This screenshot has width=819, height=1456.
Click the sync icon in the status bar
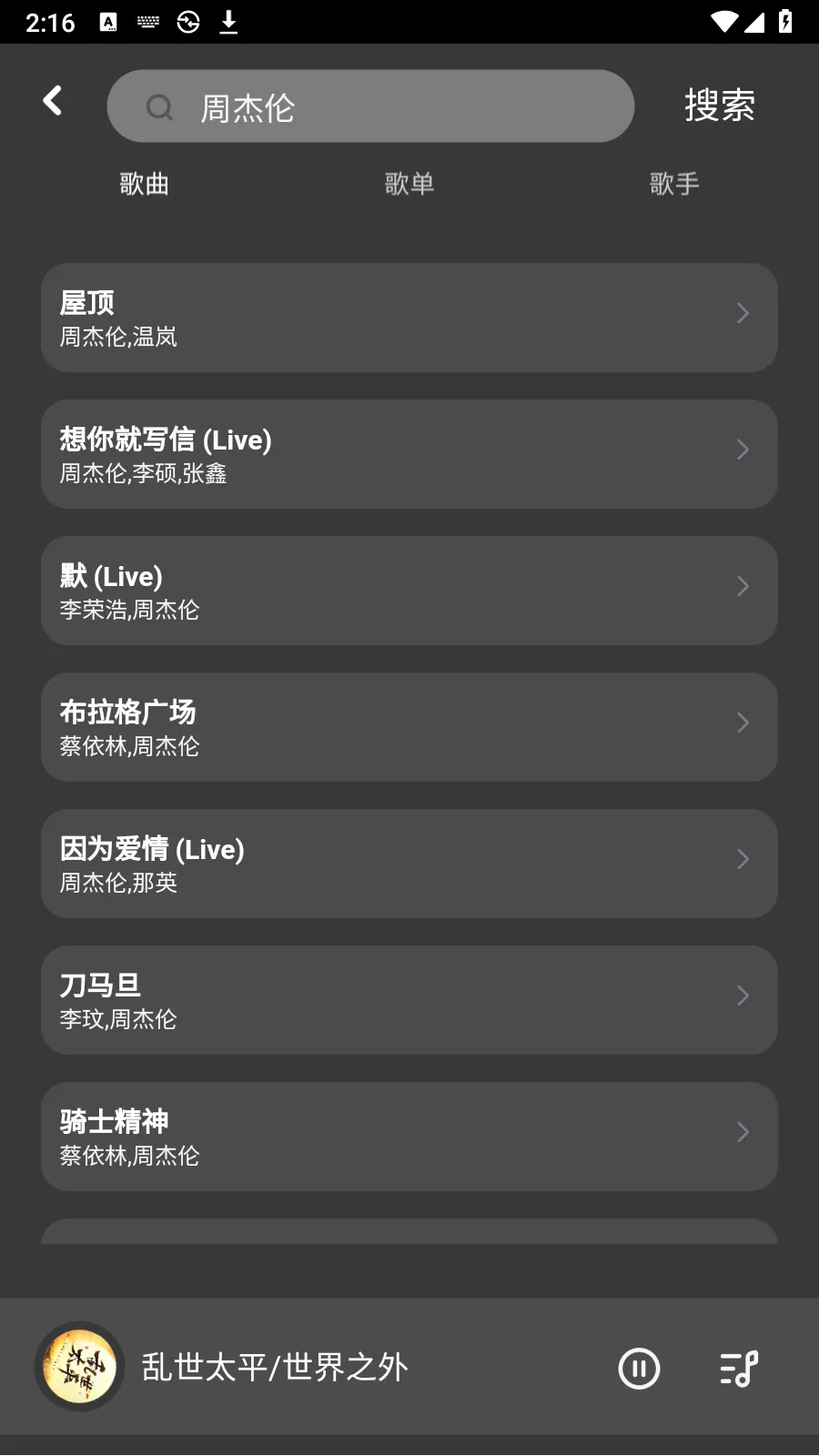point(187,22)
